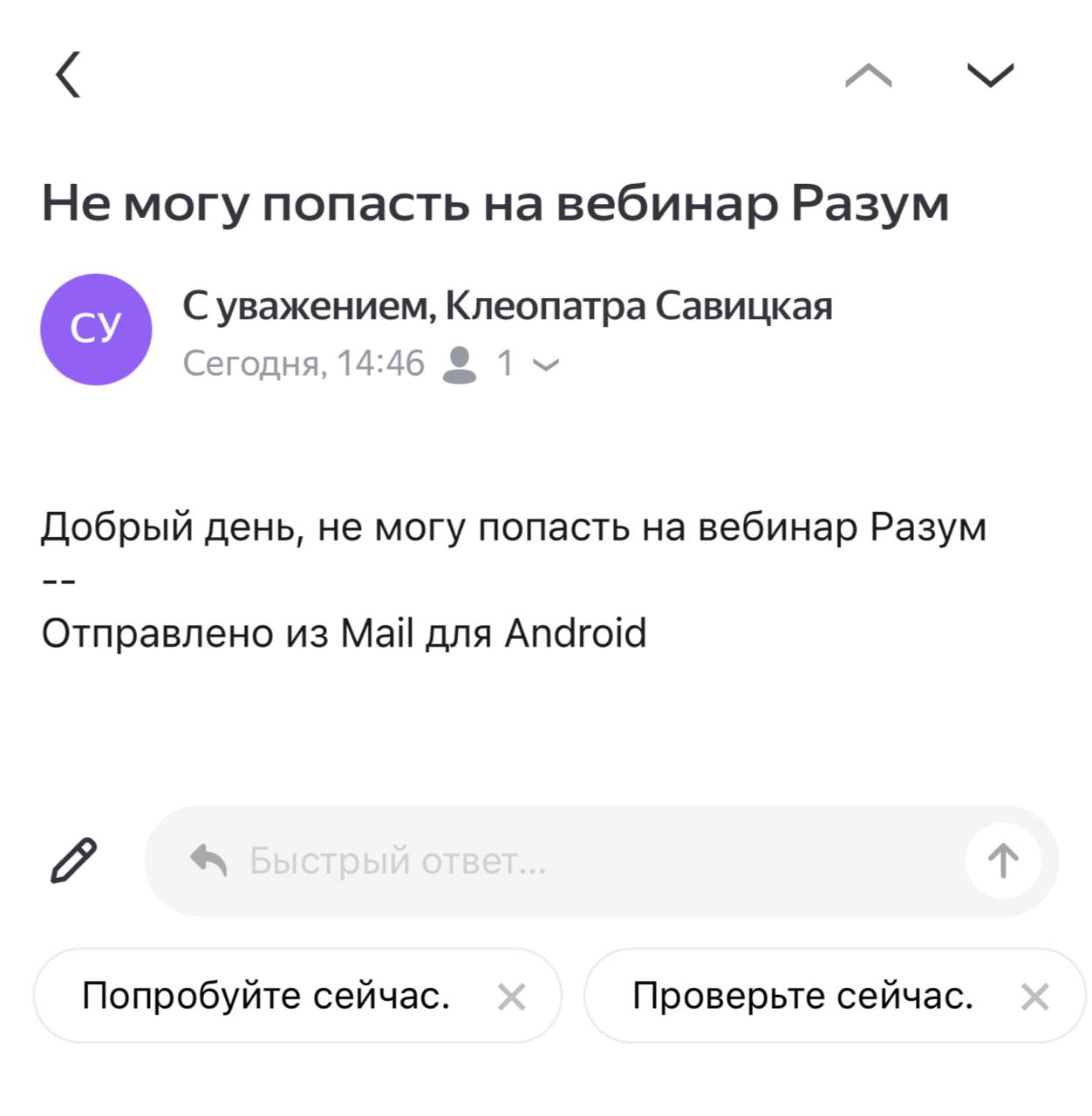
Task: Open full reply editor with pencil
Action: click(74, 861)
